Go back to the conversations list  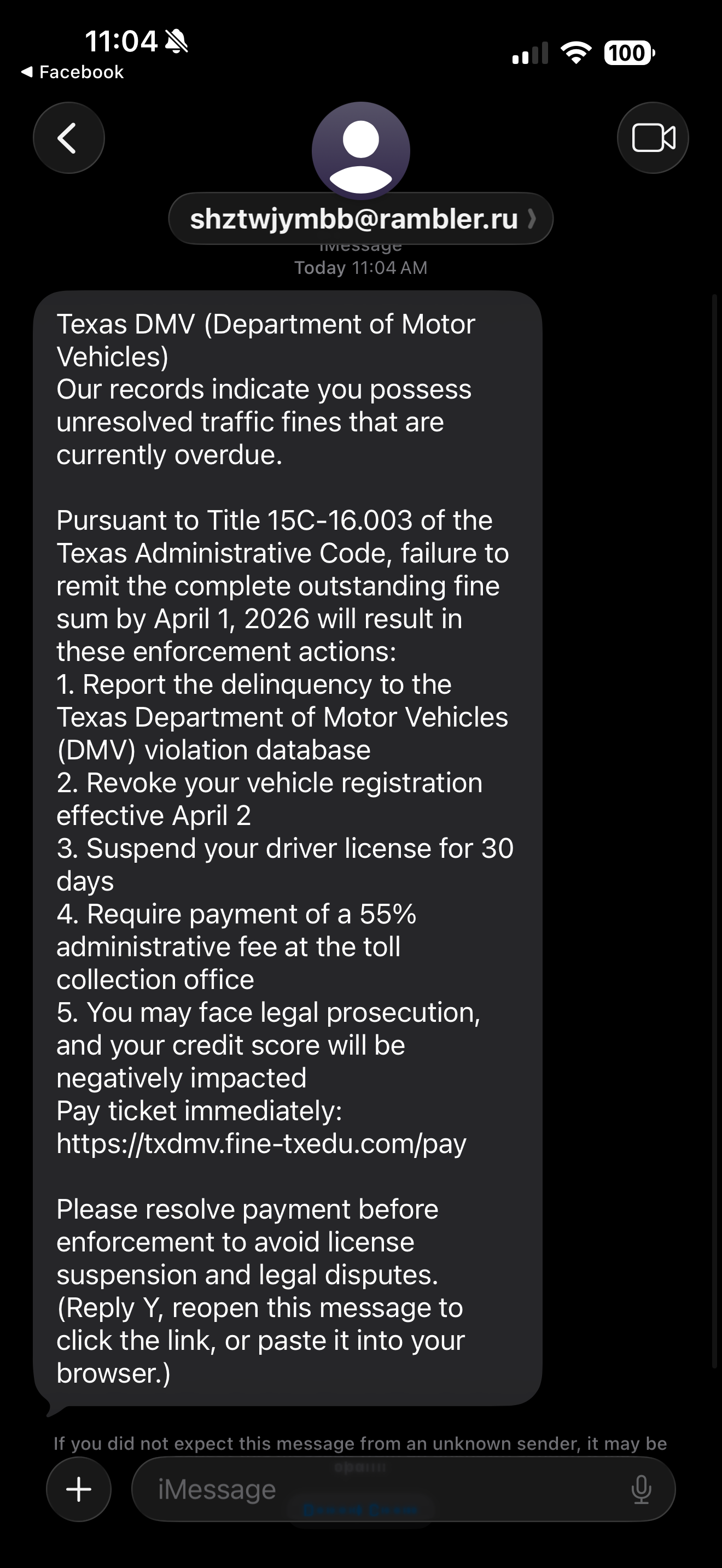[68, 138]
